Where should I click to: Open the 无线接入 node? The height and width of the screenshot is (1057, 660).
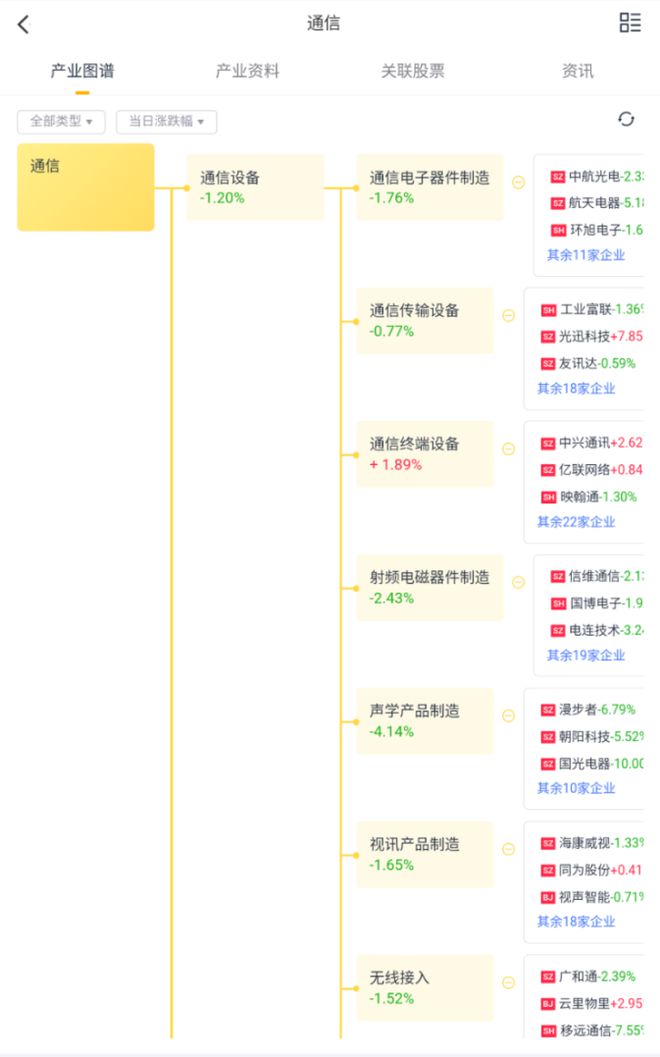tap(425, 988)
